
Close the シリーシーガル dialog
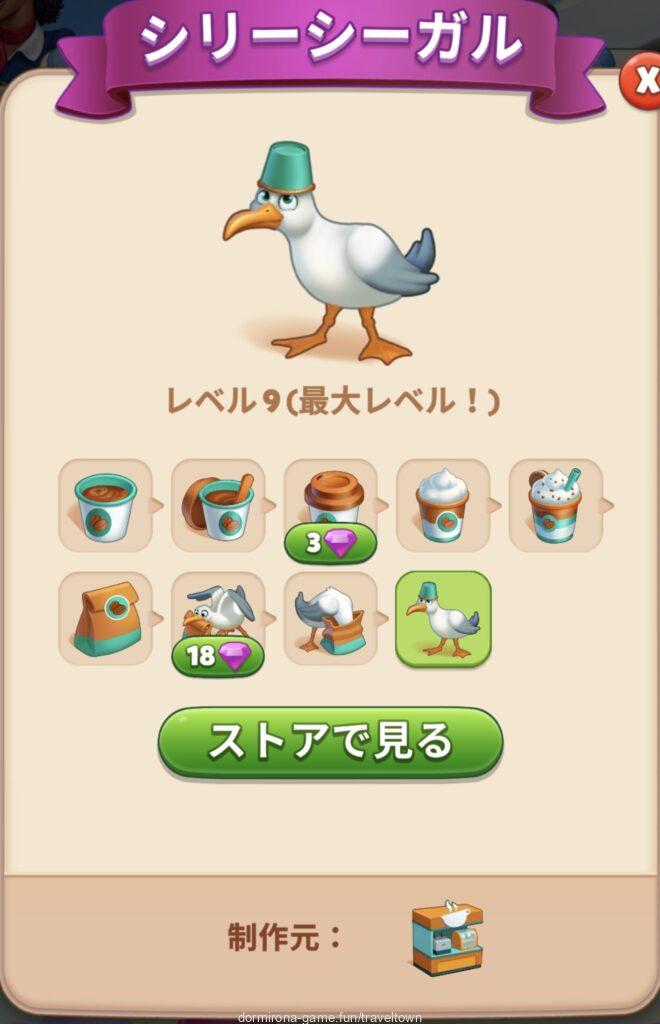click(x=639, y=82)
